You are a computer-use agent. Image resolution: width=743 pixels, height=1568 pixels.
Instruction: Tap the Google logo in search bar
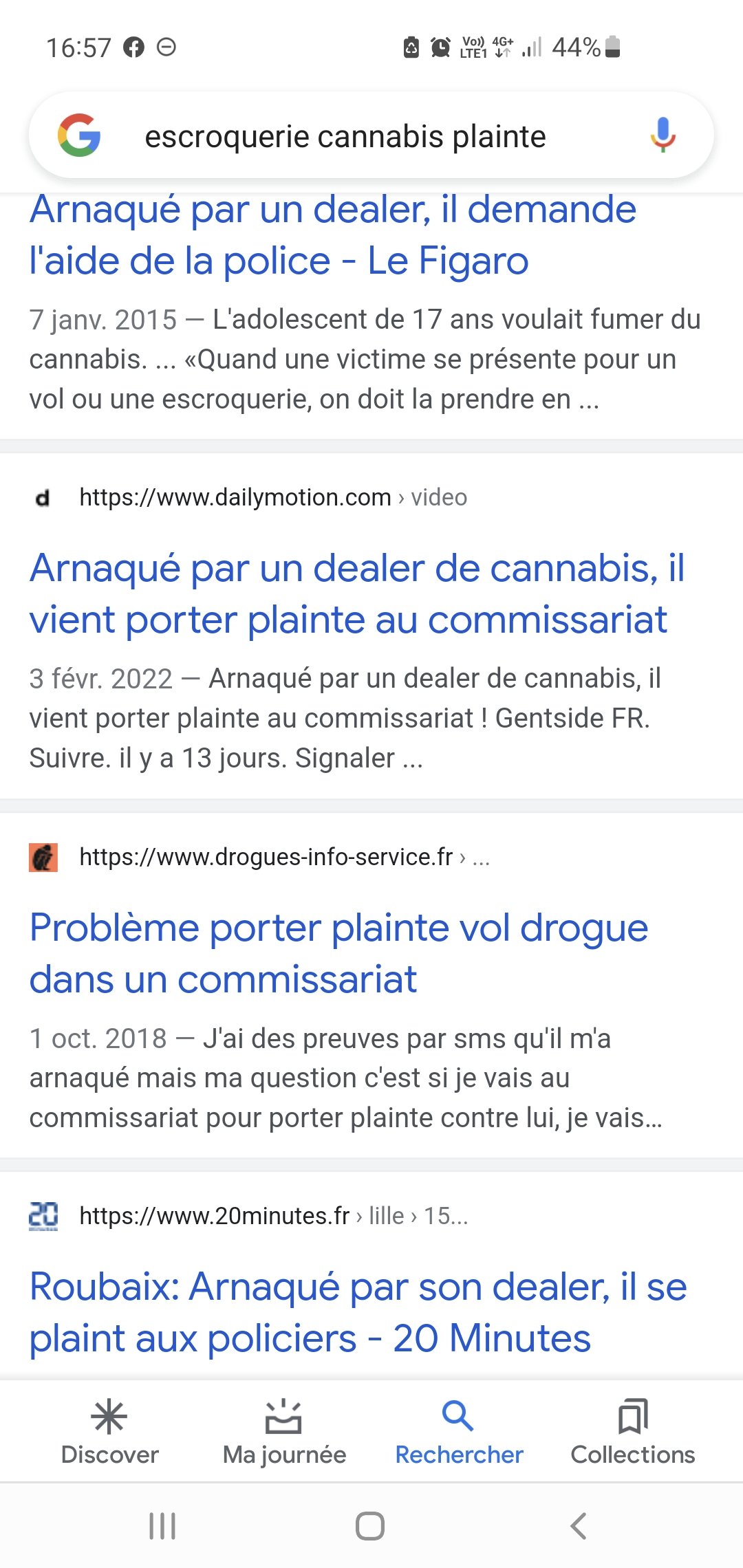(79, 135)
